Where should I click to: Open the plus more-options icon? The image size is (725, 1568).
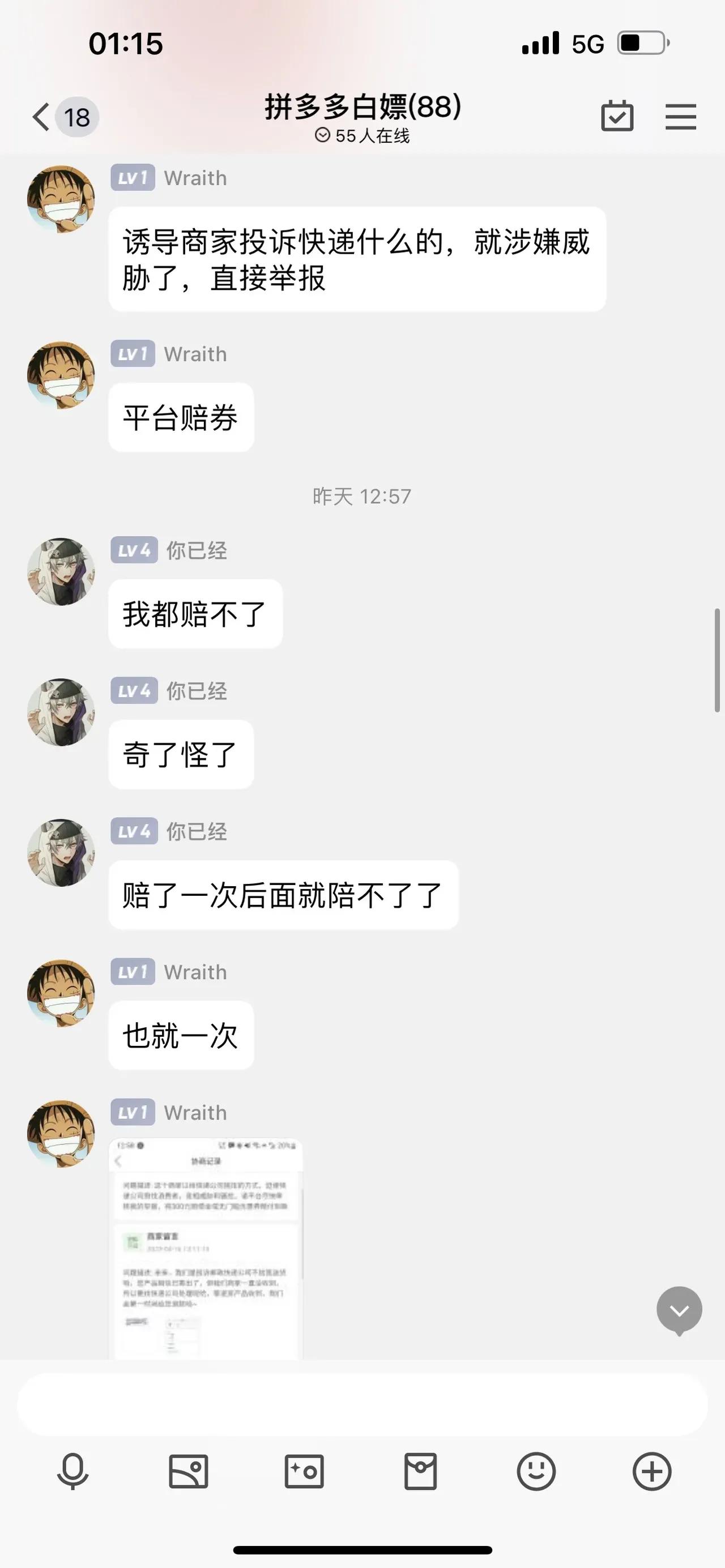[x=652, y=1471]
